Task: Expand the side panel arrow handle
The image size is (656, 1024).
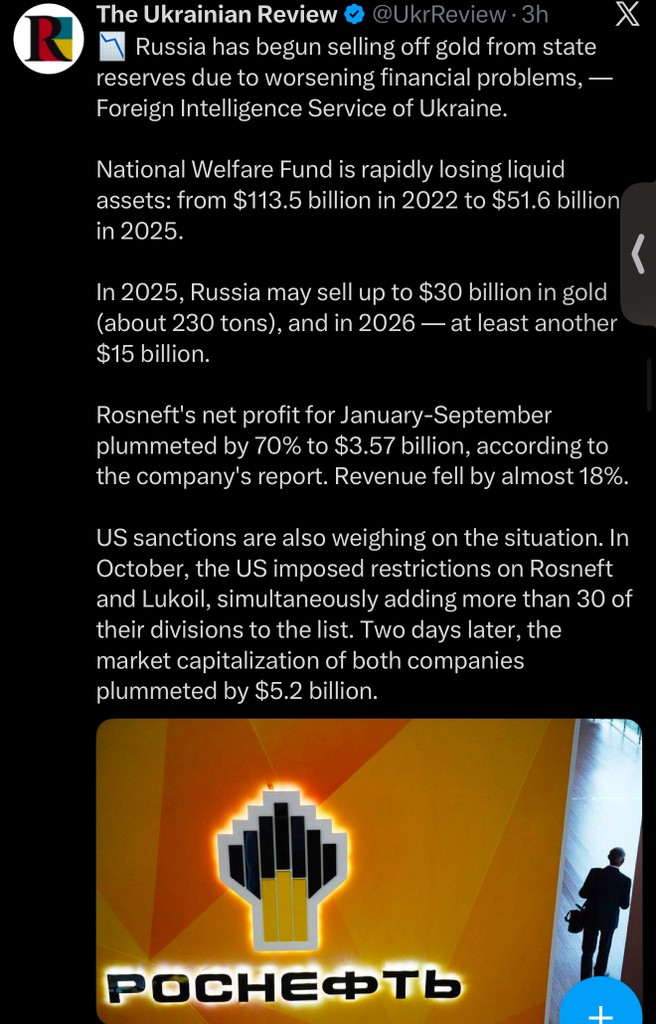Action: click(639, 254)
